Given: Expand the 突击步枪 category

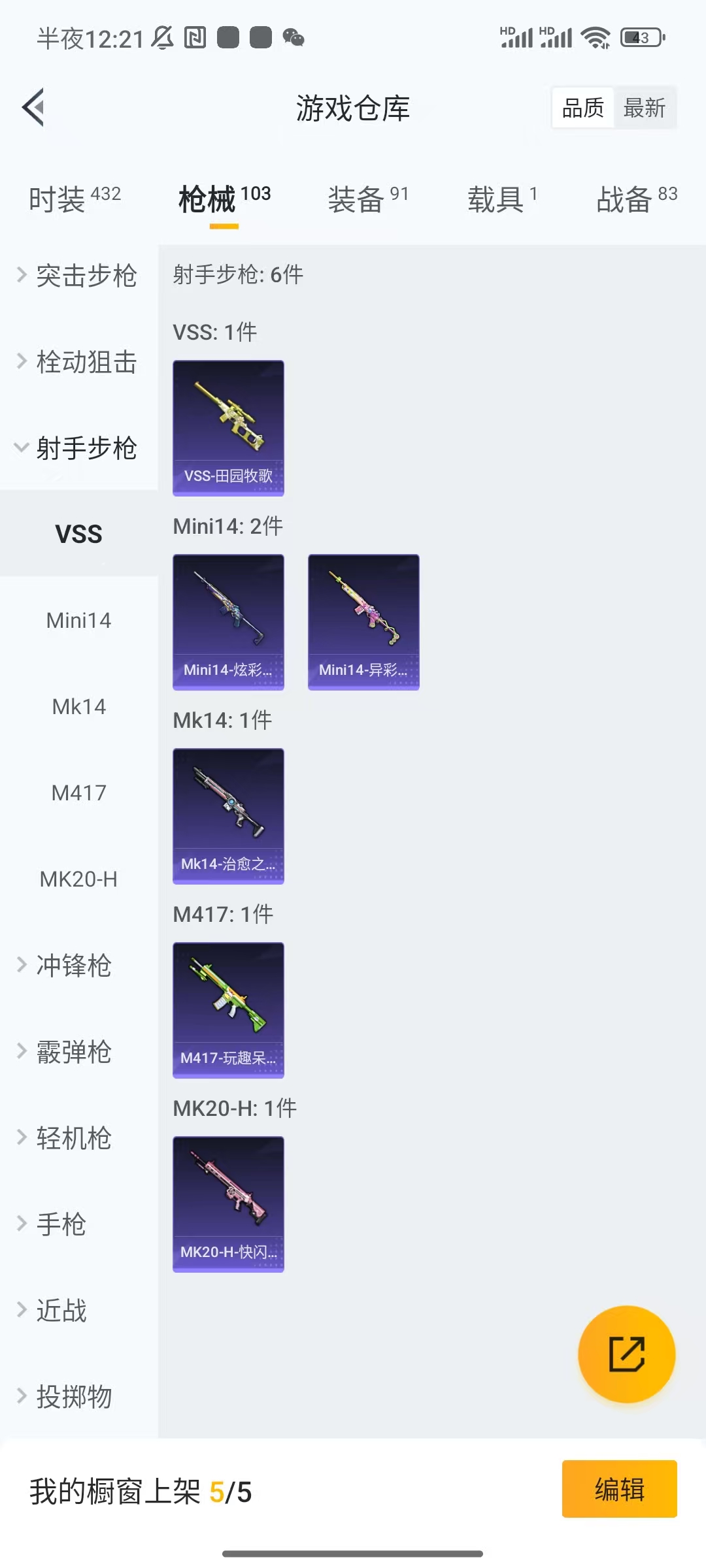Looking at the screenshot, I should pos(78,275).
